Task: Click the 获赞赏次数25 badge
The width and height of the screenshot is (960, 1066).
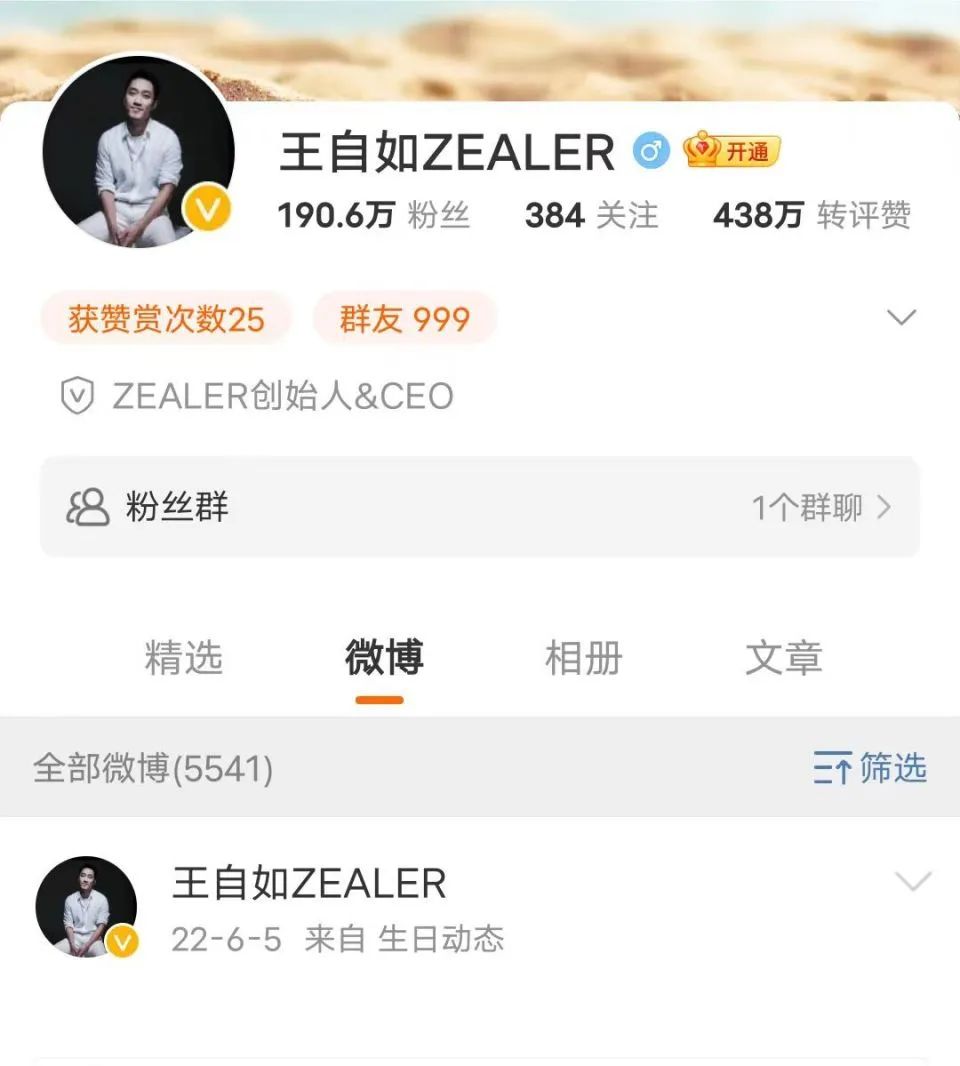Action: pos(165,318)
